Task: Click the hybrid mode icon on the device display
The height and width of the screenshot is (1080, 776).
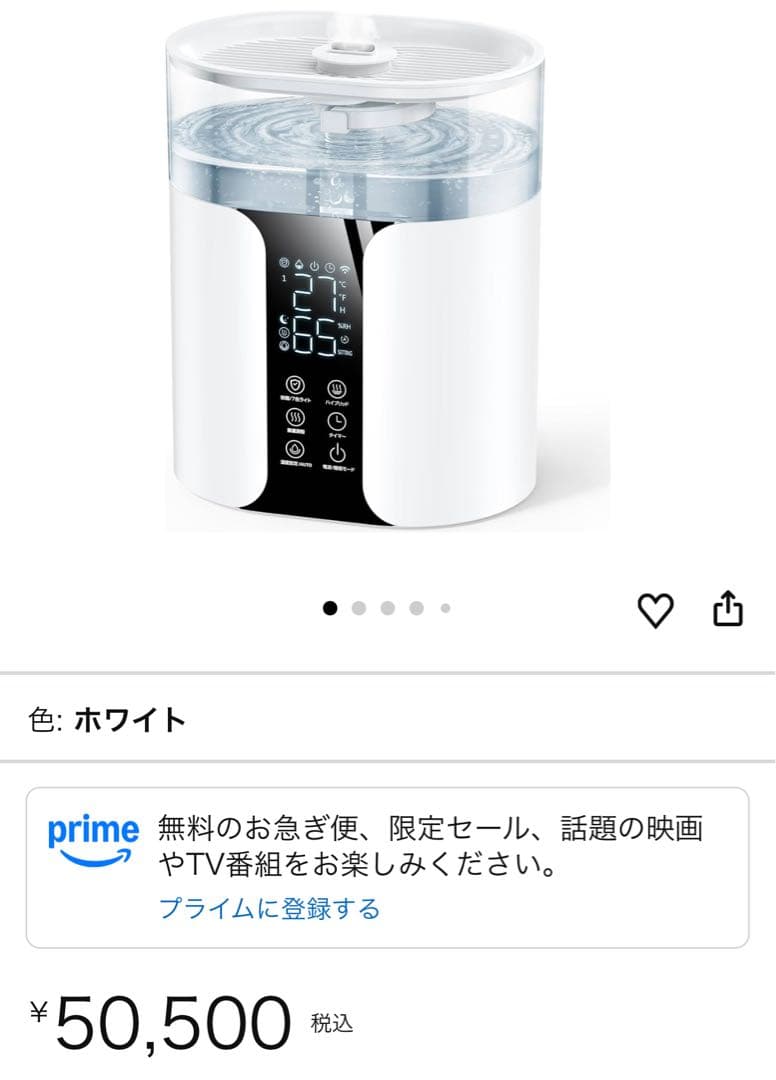Action: coord(337,388)
